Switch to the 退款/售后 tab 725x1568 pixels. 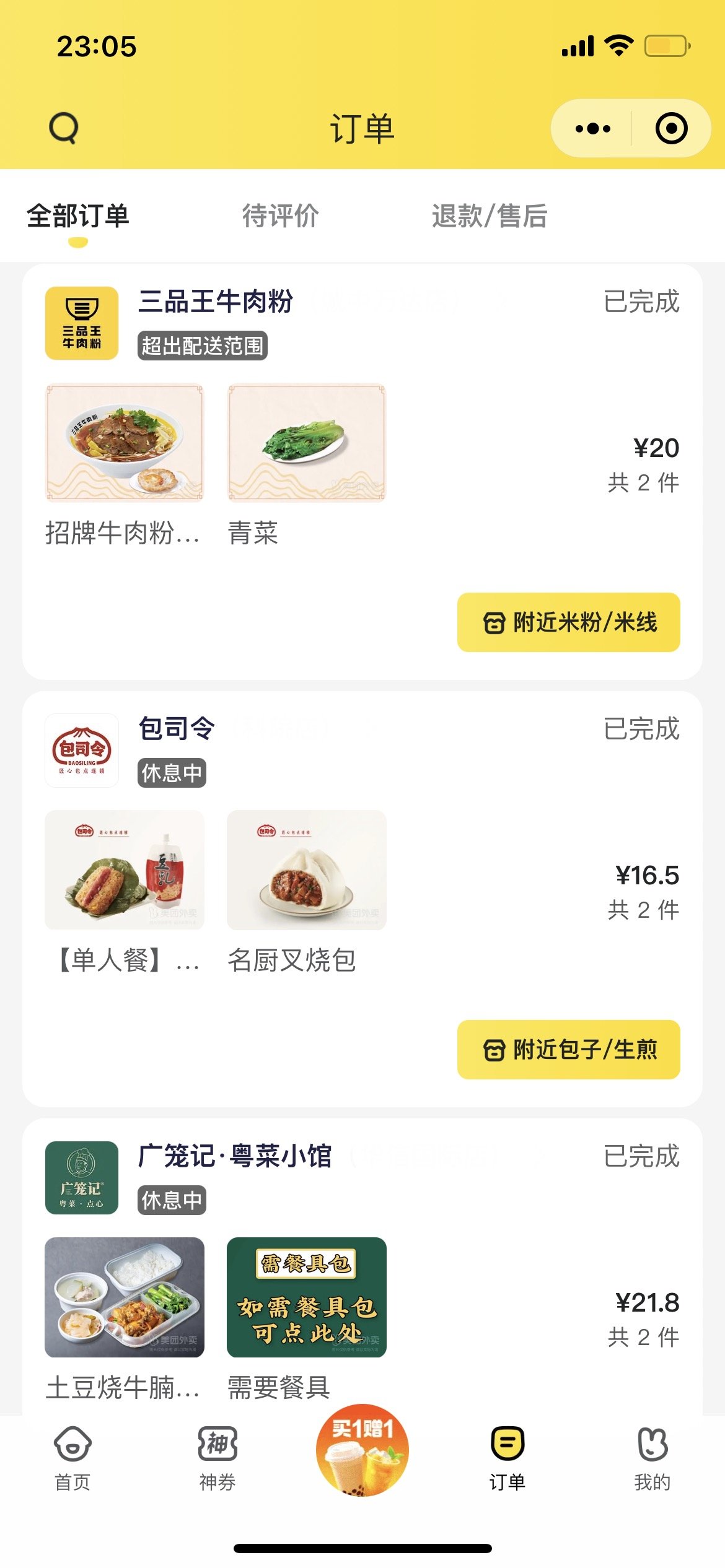(489, 216)
